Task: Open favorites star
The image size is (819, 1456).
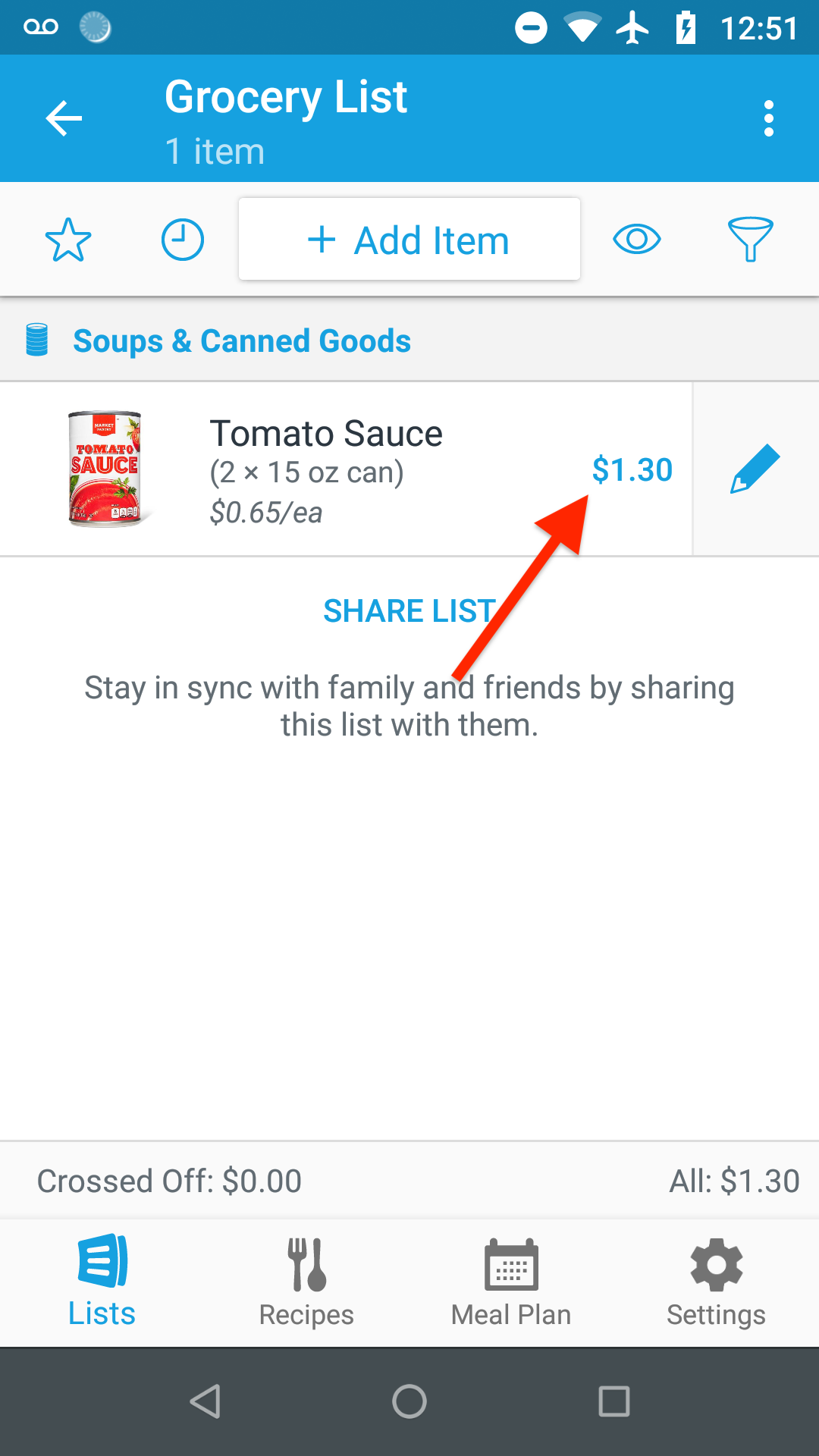Action: pyautogui.click(x=68, y=240)
